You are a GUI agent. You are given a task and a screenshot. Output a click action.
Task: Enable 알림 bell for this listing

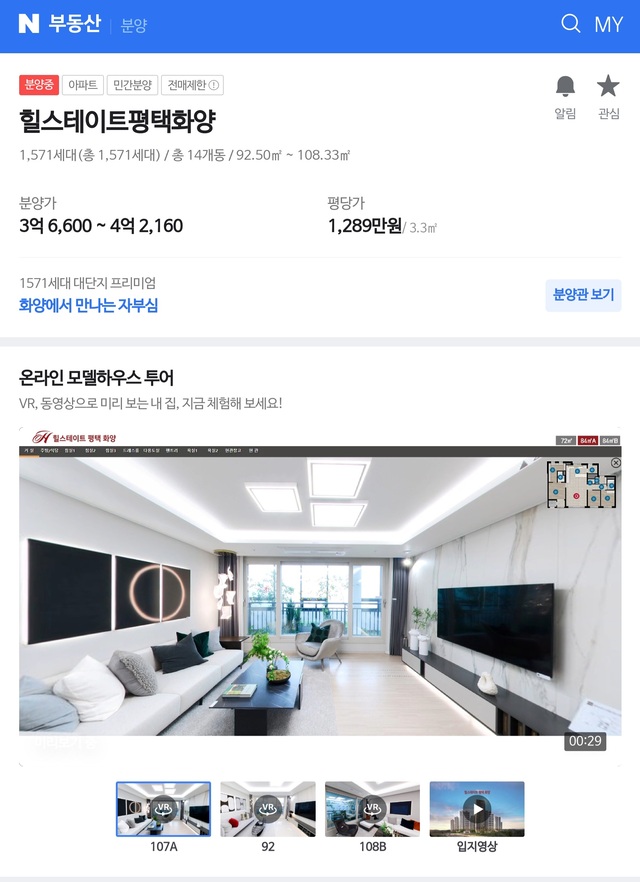click(x=565, y=97)
